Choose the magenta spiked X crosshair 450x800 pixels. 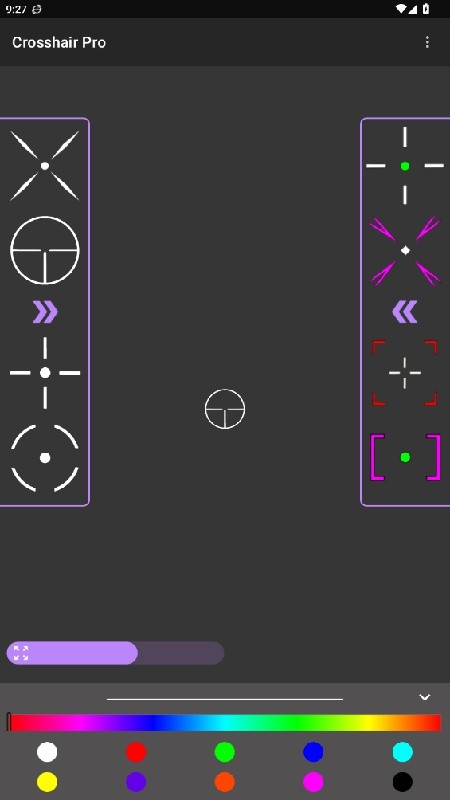point(405,250)
